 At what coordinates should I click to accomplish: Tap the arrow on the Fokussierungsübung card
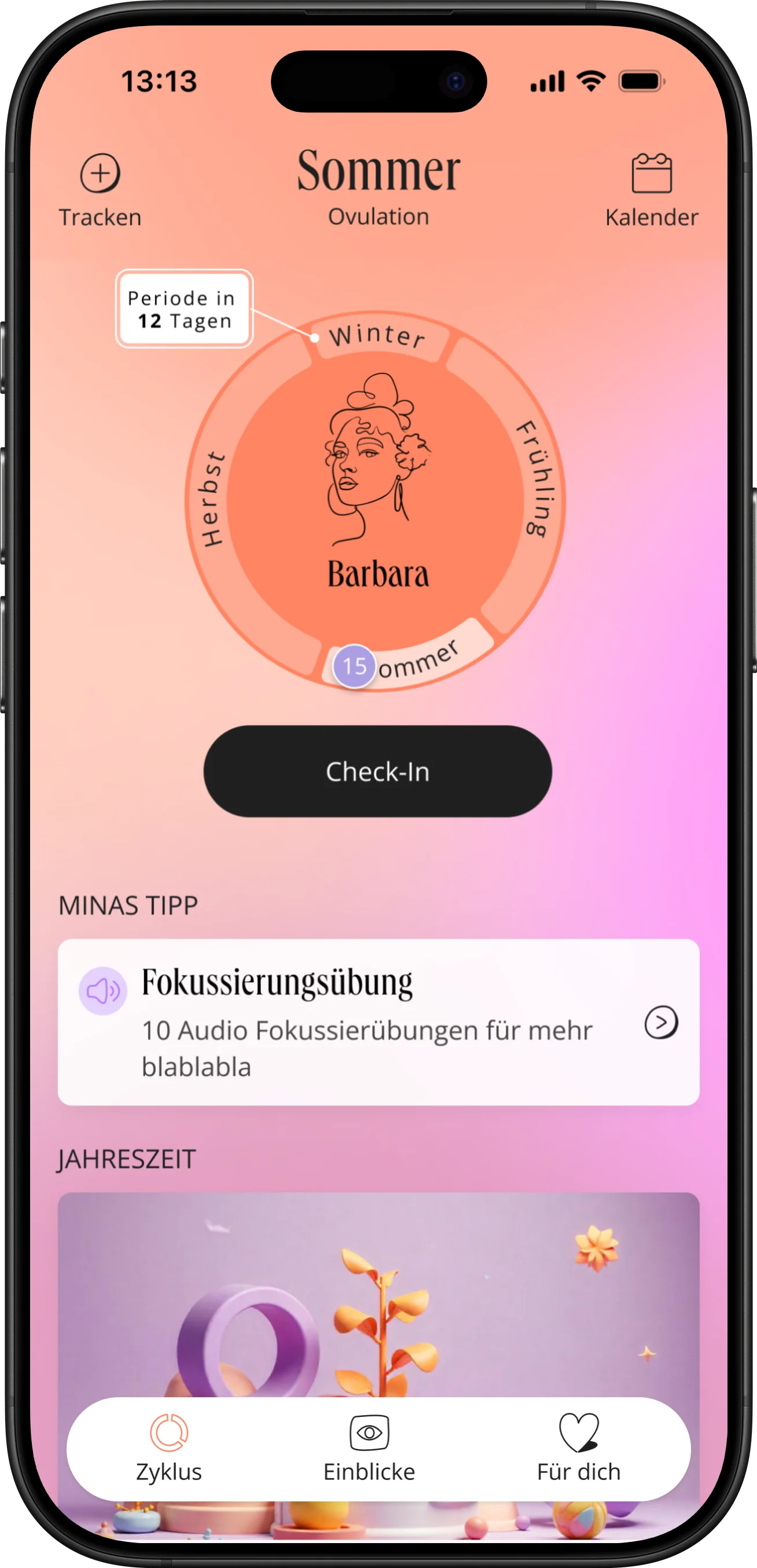[661, 1022]
